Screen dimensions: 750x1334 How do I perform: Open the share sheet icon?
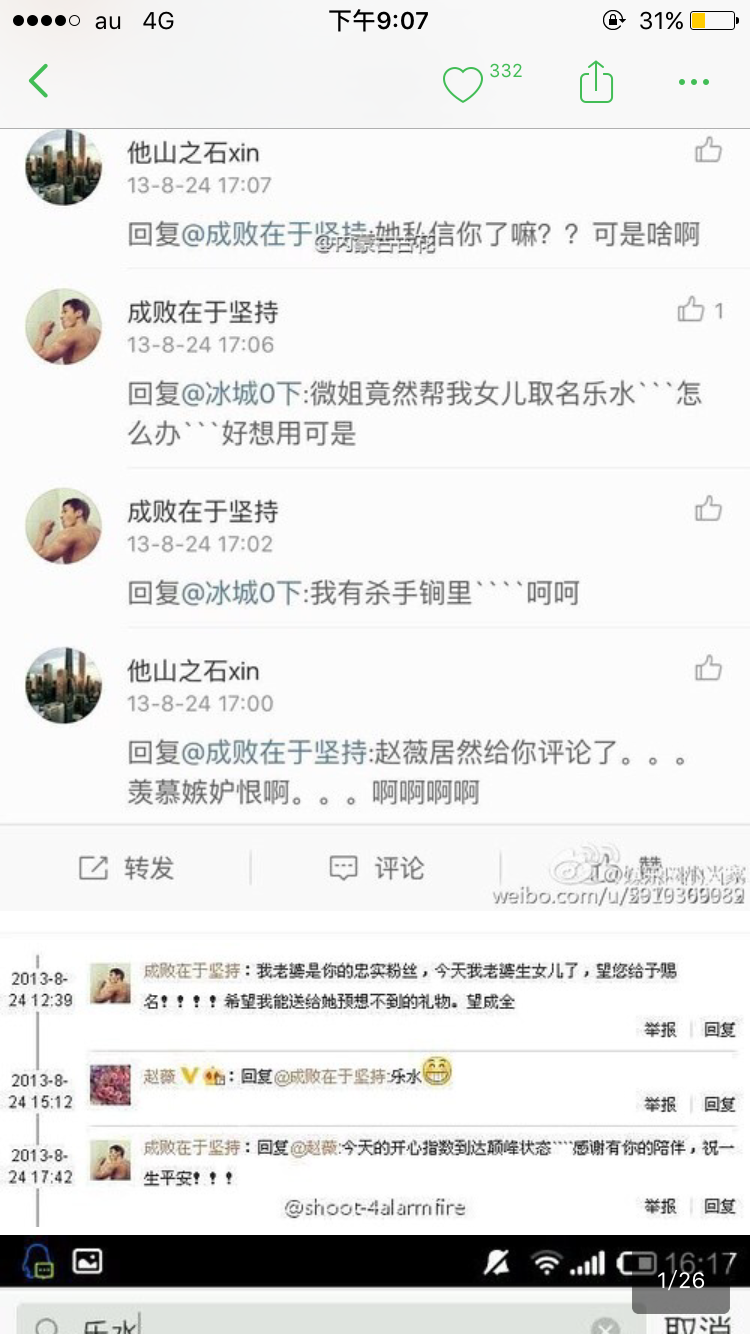(596, 82)
